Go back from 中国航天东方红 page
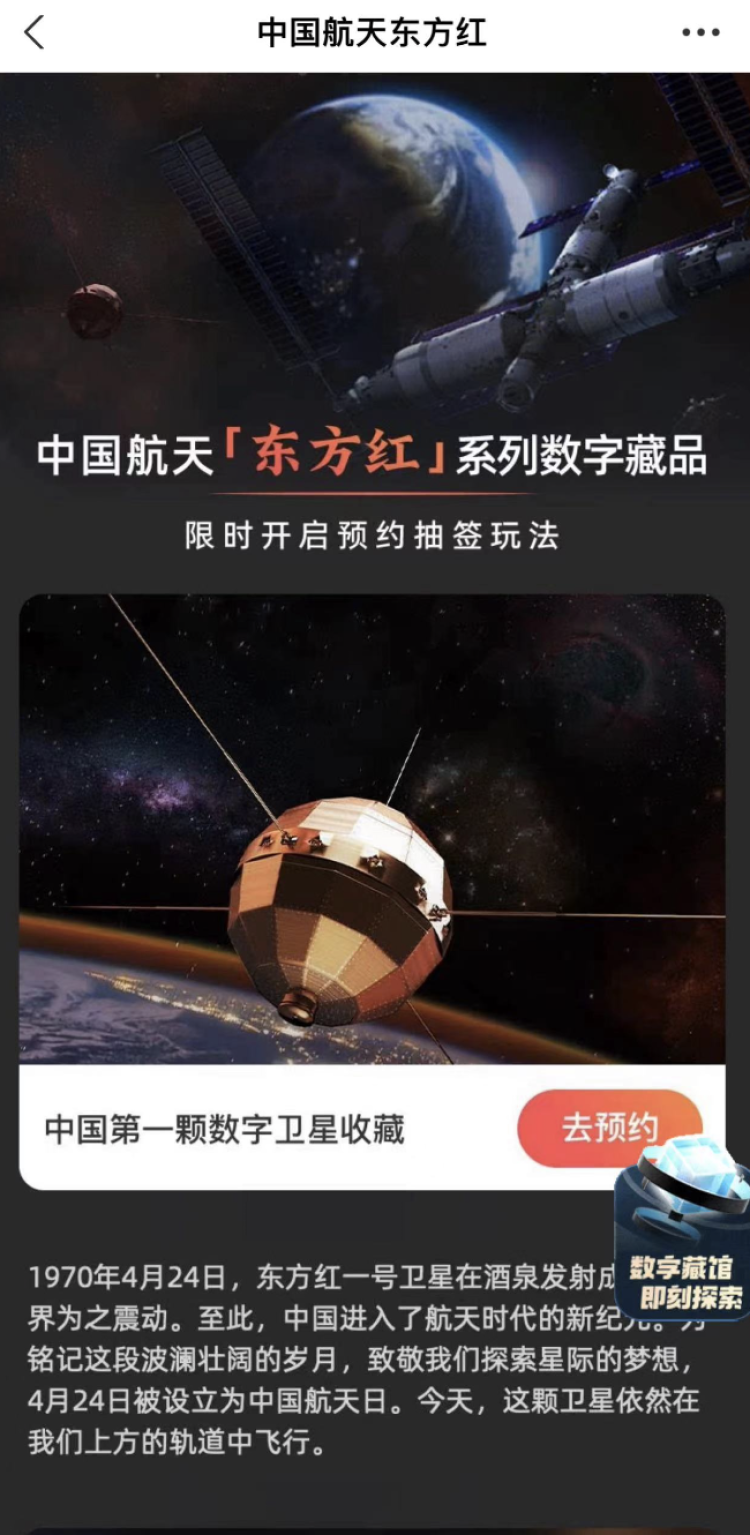Image resolution: width=750 pixels, height=1535 pixels. (34, 33)
